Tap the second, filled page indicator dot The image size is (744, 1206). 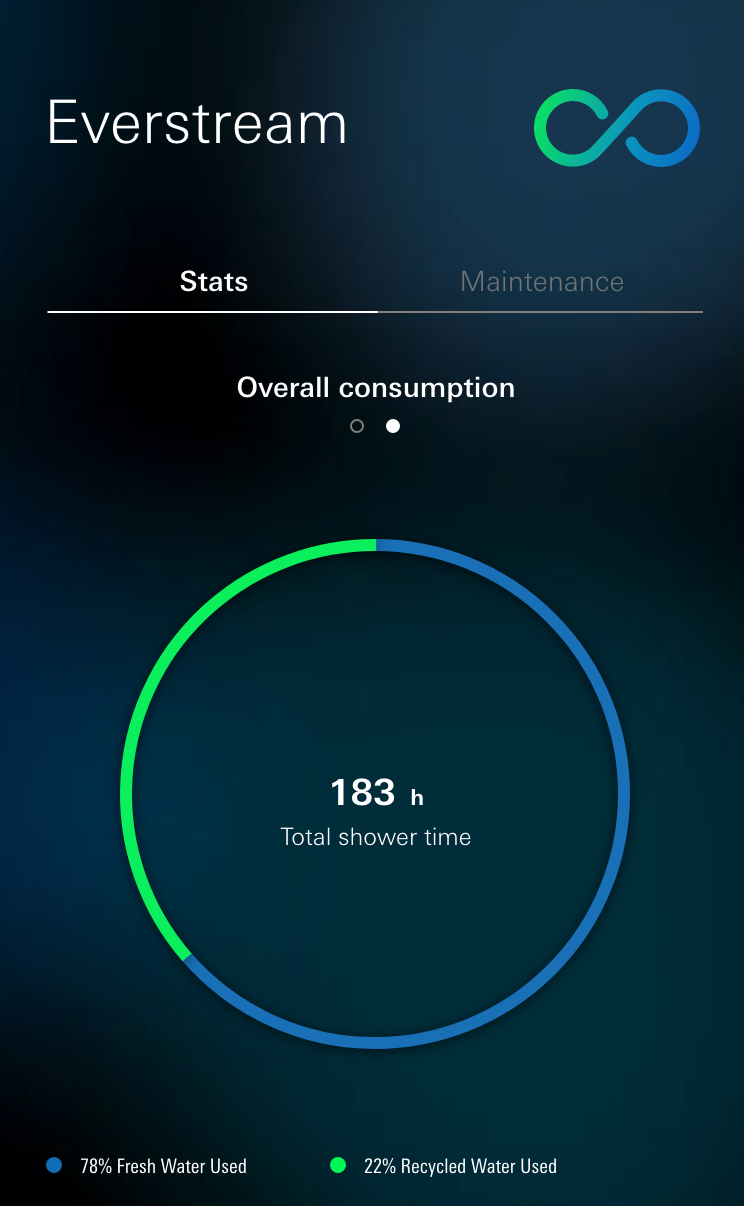pos(393,426)
